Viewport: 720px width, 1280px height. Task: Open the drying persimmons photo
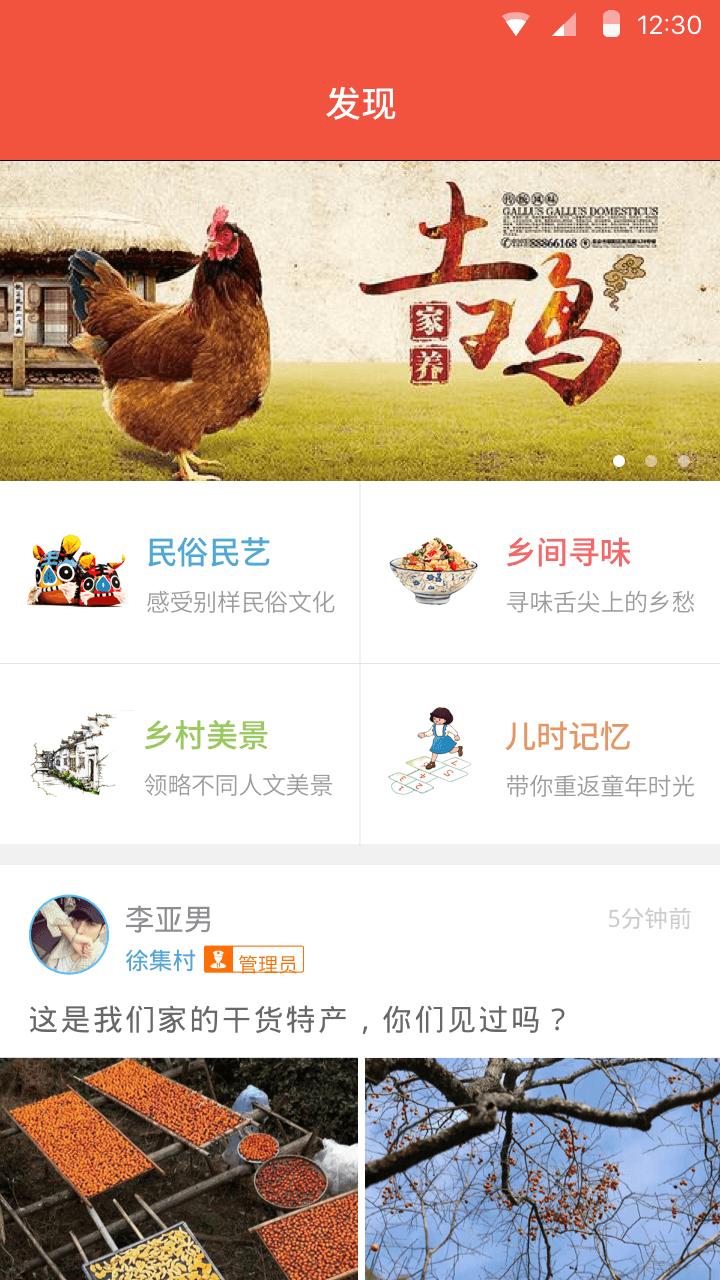click(178, 1168)
